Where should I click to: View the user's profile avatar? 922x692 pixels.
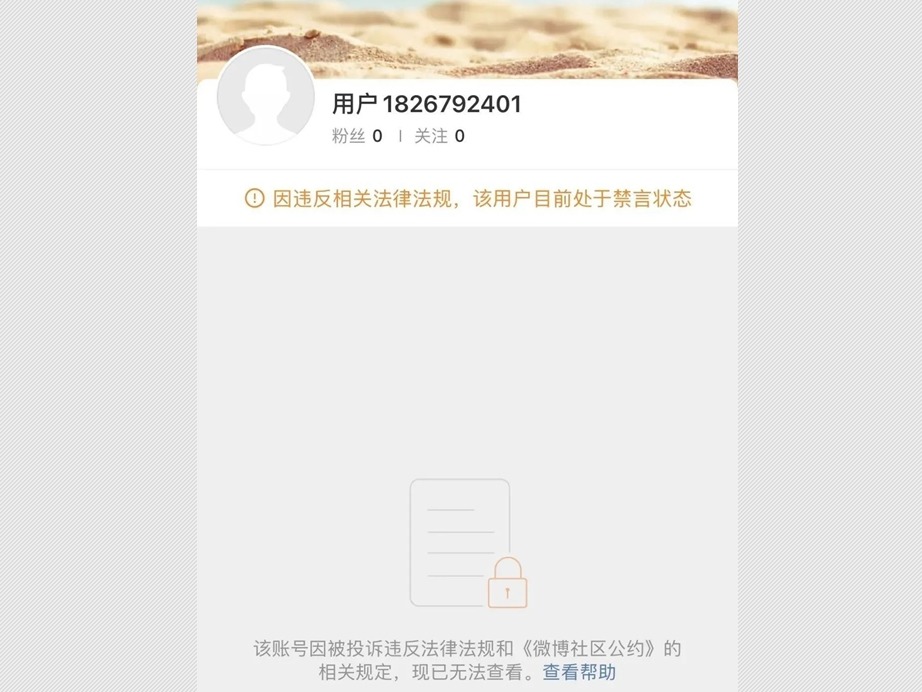tap(266, 96)
